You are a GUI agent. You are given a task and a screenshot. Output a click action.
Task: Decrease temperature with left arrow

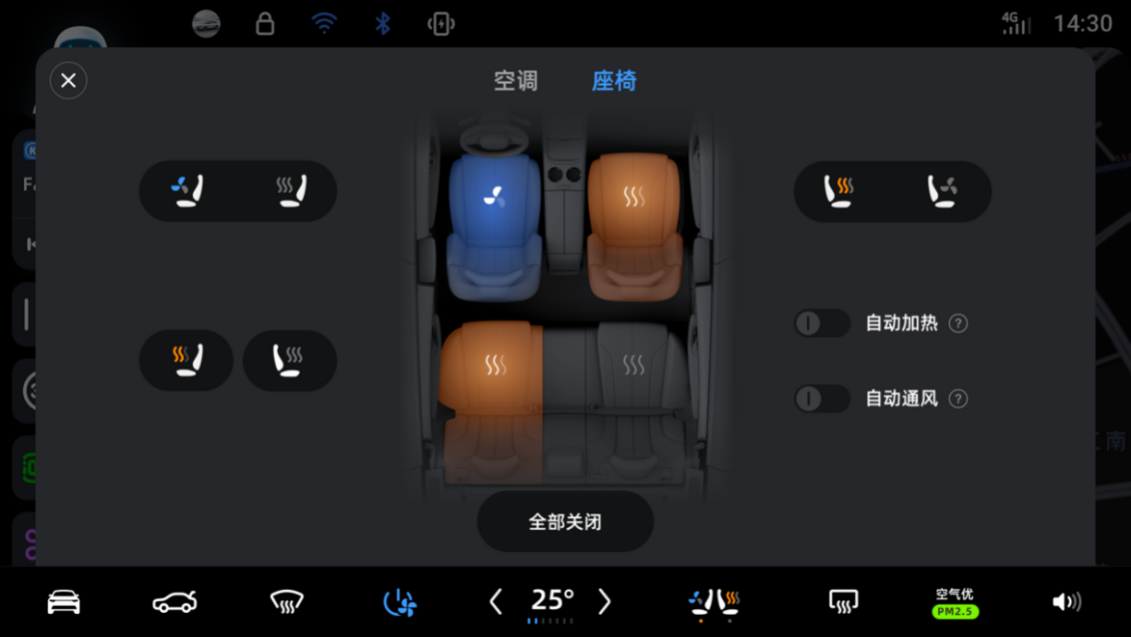tap(496, 601)
